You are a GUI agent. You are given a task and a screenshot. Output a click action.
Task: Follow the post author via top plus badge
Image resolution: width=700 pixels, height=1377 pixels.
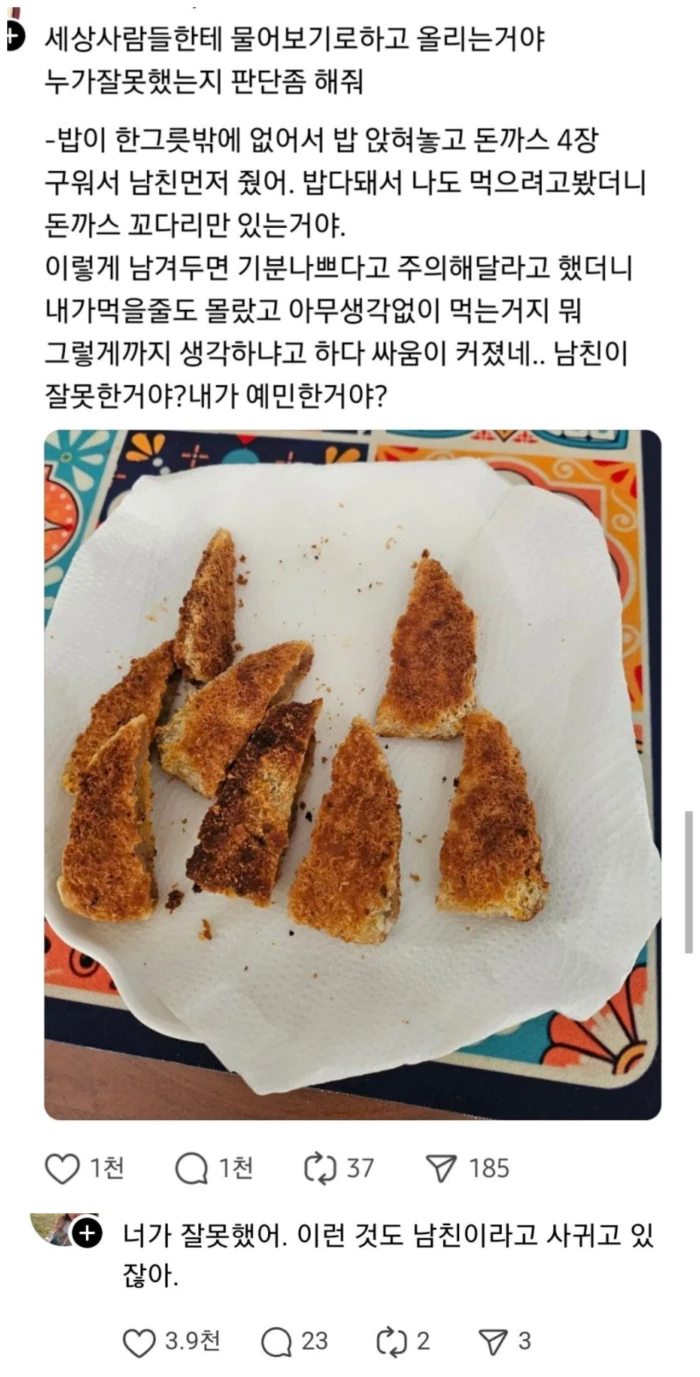(x=12, y=35)
